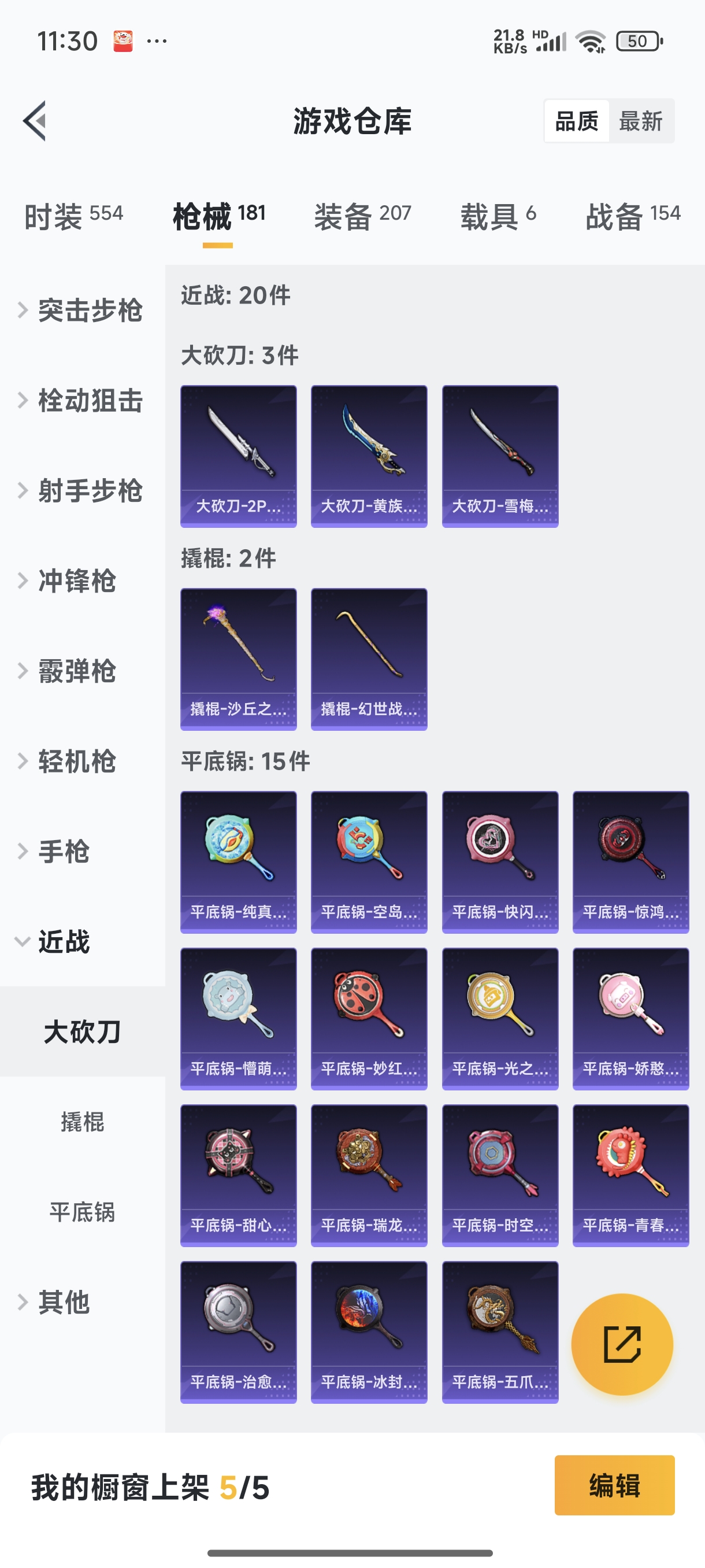Open the 战备 tab
This screenshot has width=705, height=1568.
tap(633, 216)
